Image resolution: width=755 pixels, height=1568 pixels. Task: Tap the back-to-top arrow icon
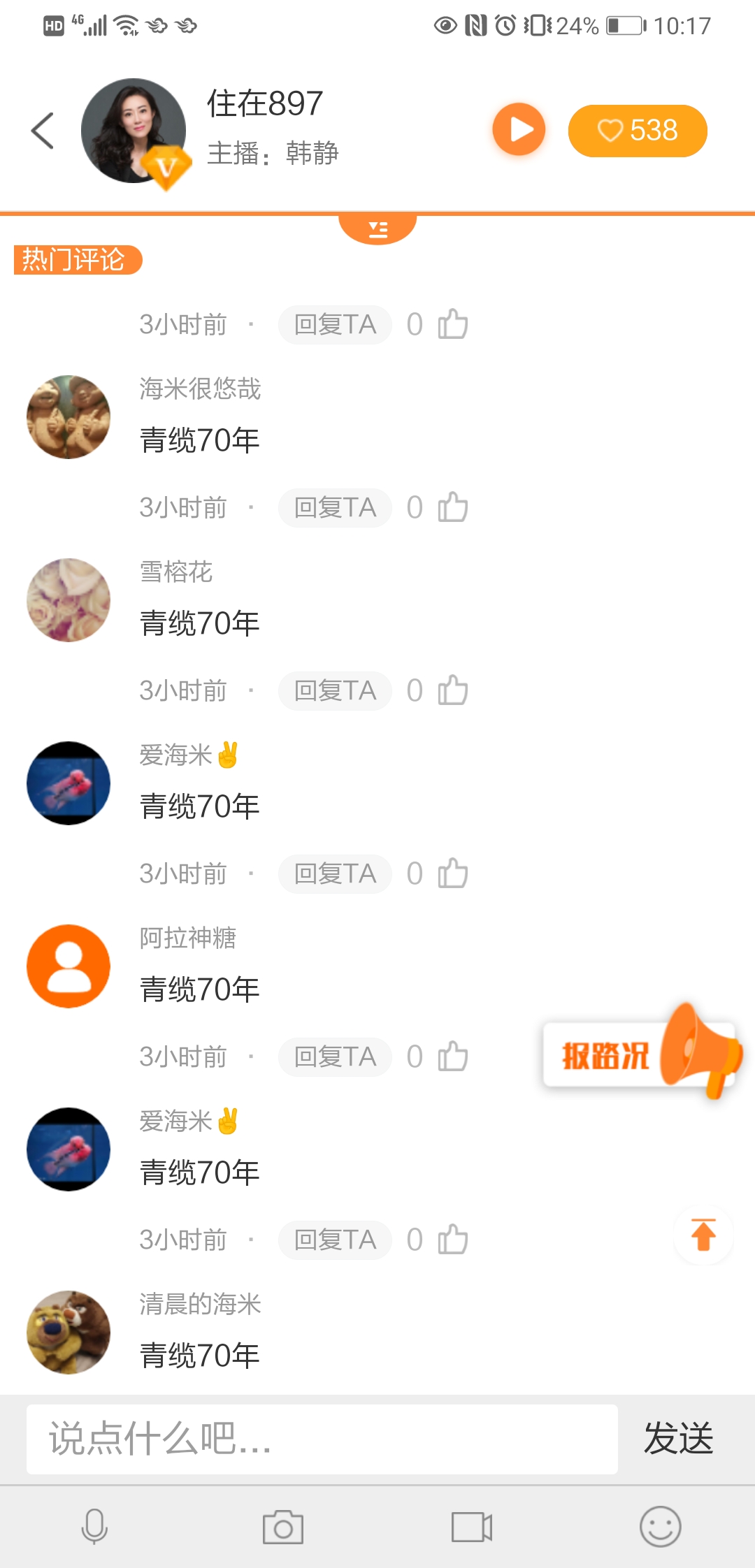click(x=703, y=1235)
